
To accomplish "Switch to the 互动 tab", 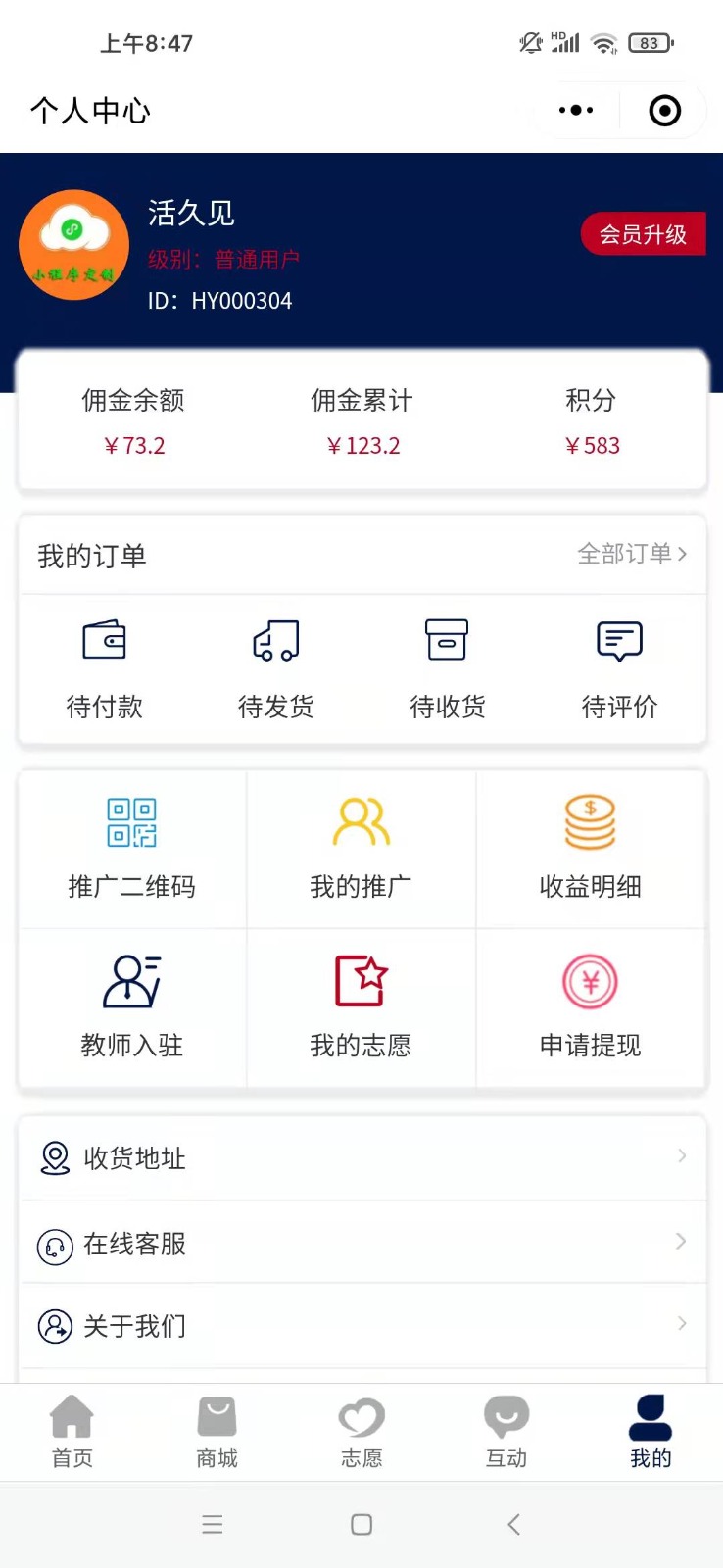I will click(506, 1432).
